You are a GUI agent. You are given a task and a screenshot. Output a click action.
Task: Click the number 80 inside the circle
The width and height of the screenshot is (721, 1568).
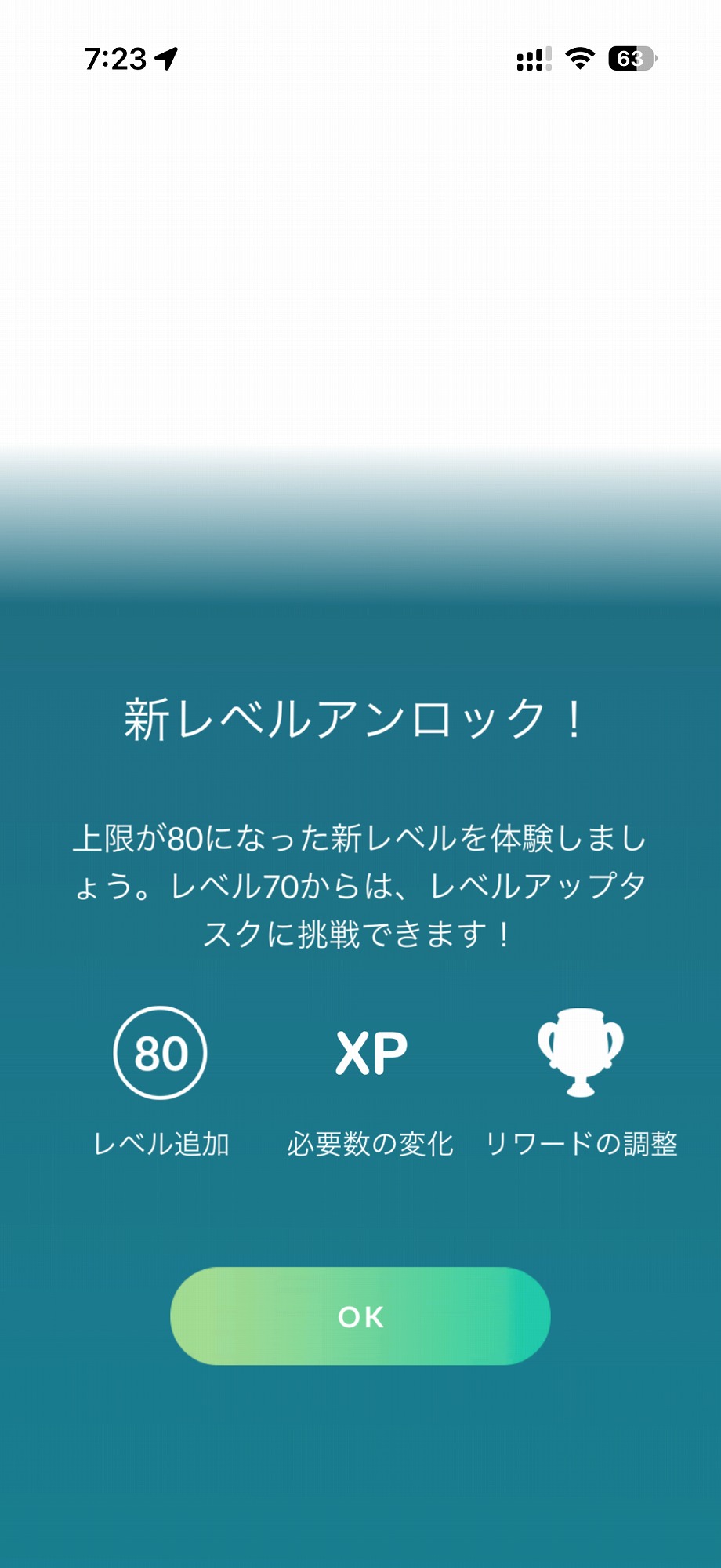point(160,1054)
